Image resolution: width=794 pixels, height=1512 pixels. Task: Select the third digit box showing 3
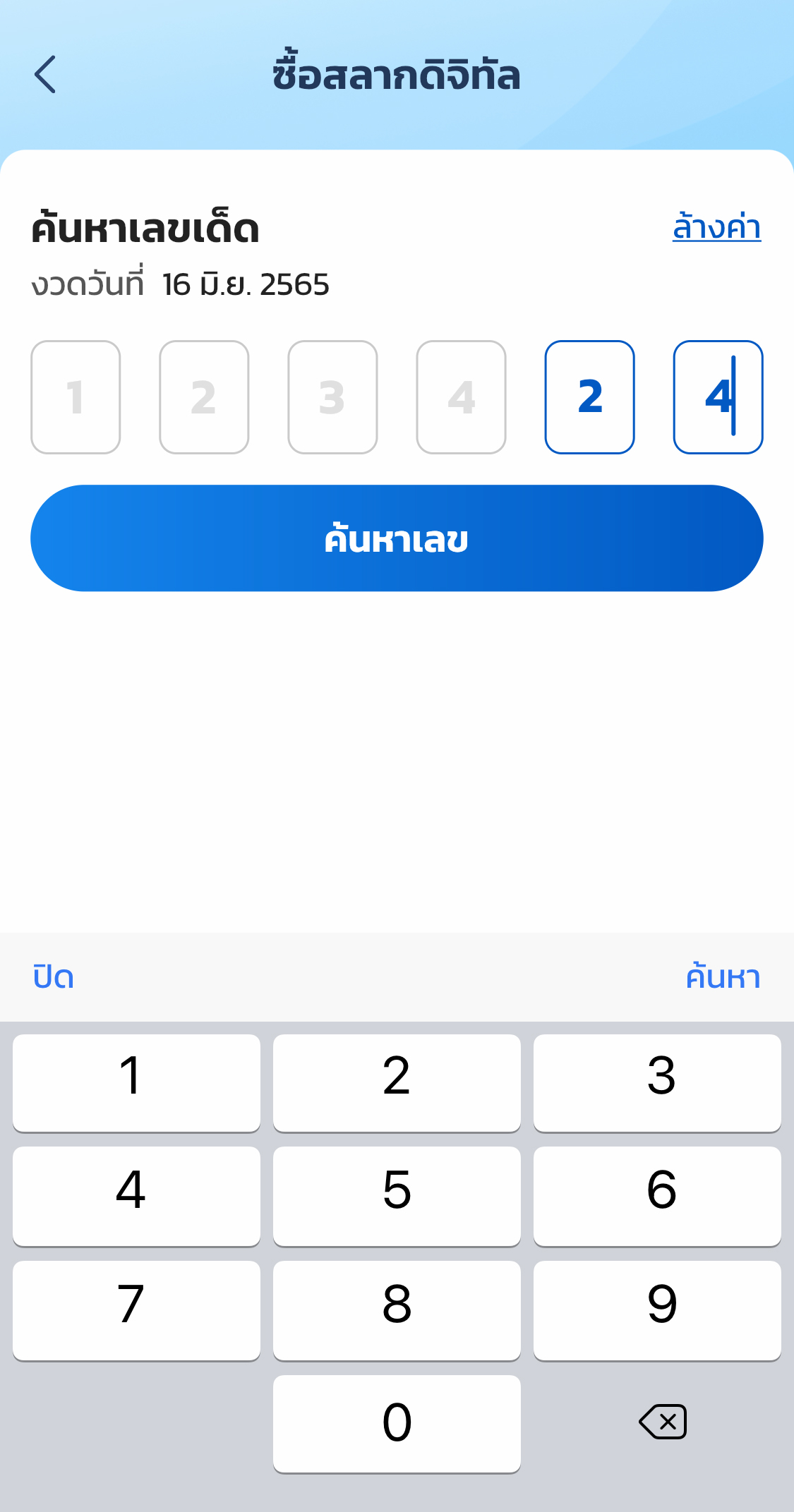[x=332, y=397]
